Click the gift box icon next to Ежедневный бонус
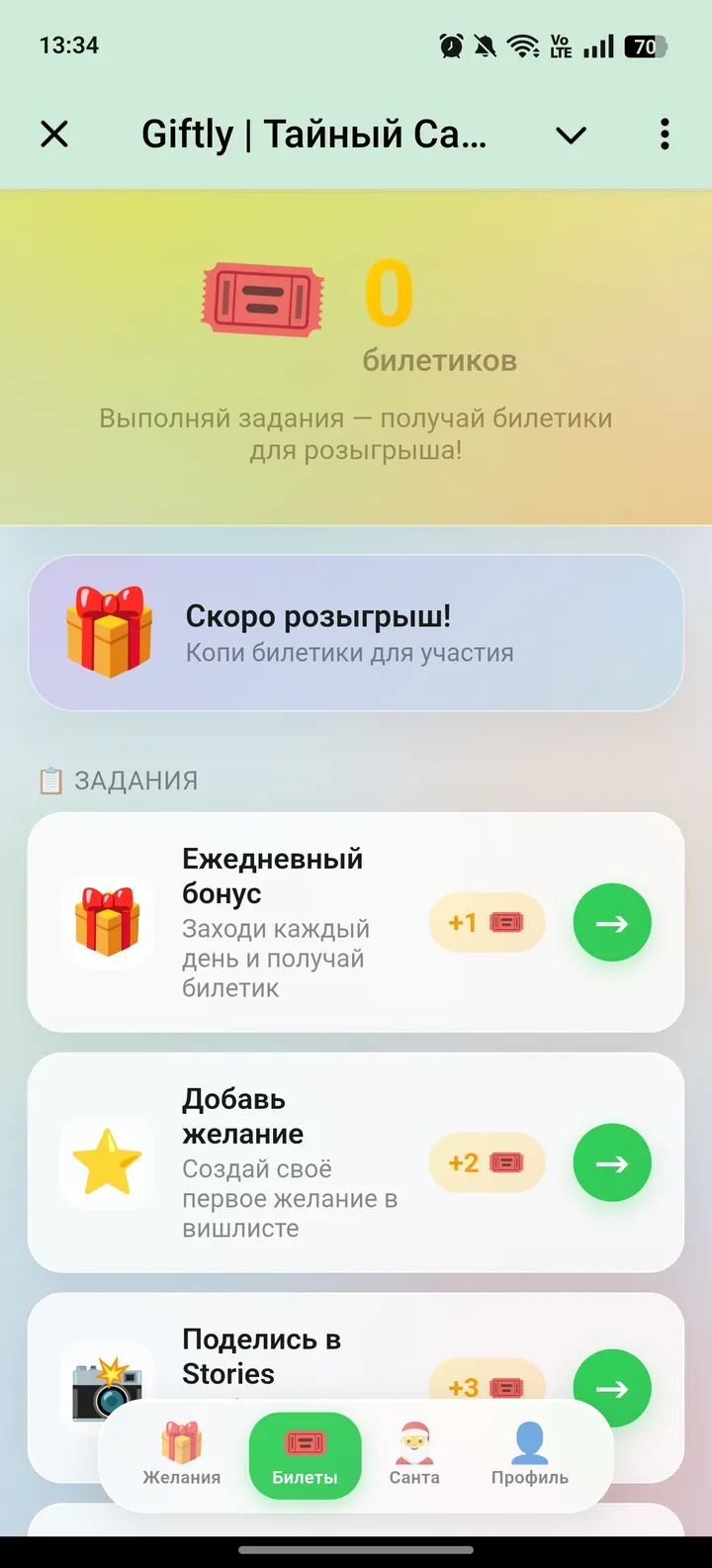Screen dimensions: 712x1568 coord(107,922)
